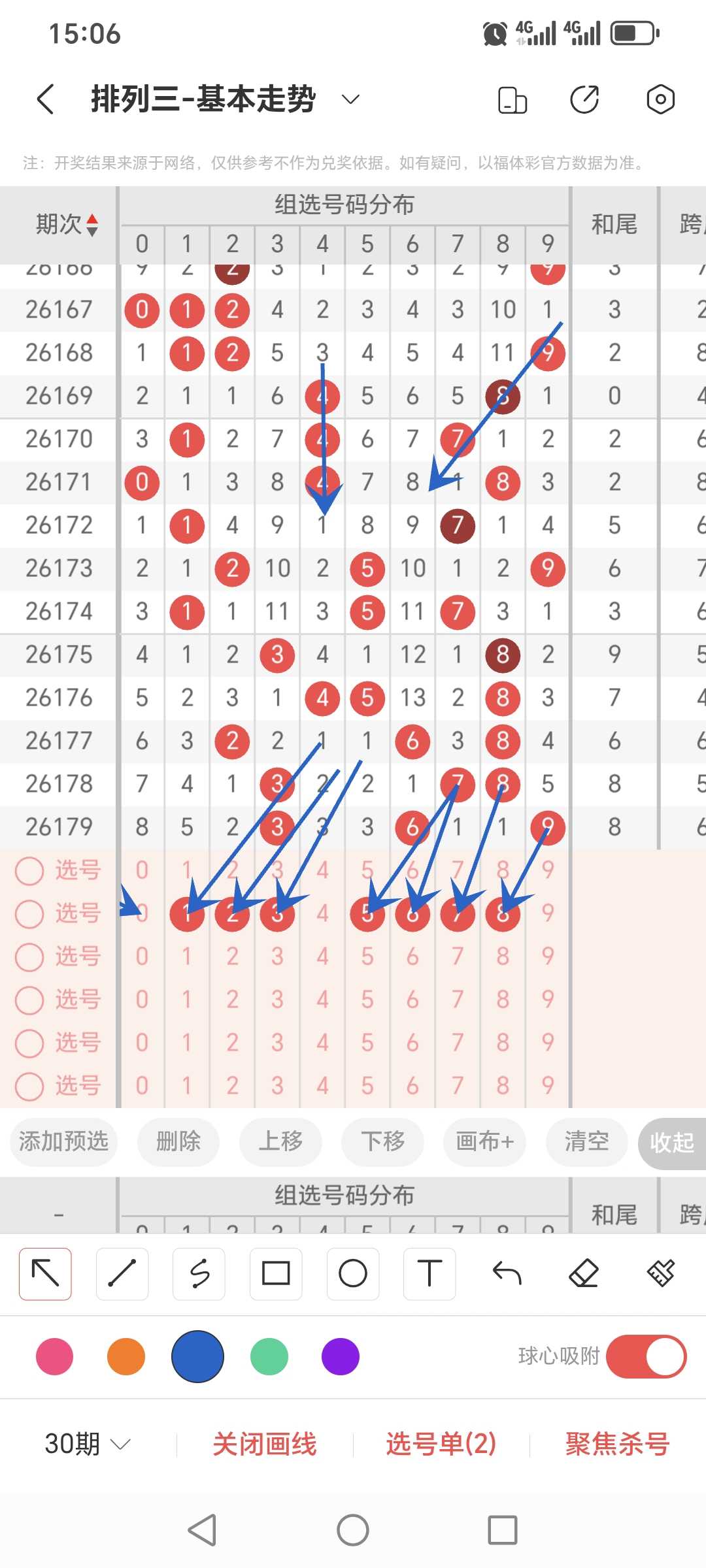Toggle 期次 sort order arrows
Viewport: 706px width, 1568px height.
click(x=92, y=225)
